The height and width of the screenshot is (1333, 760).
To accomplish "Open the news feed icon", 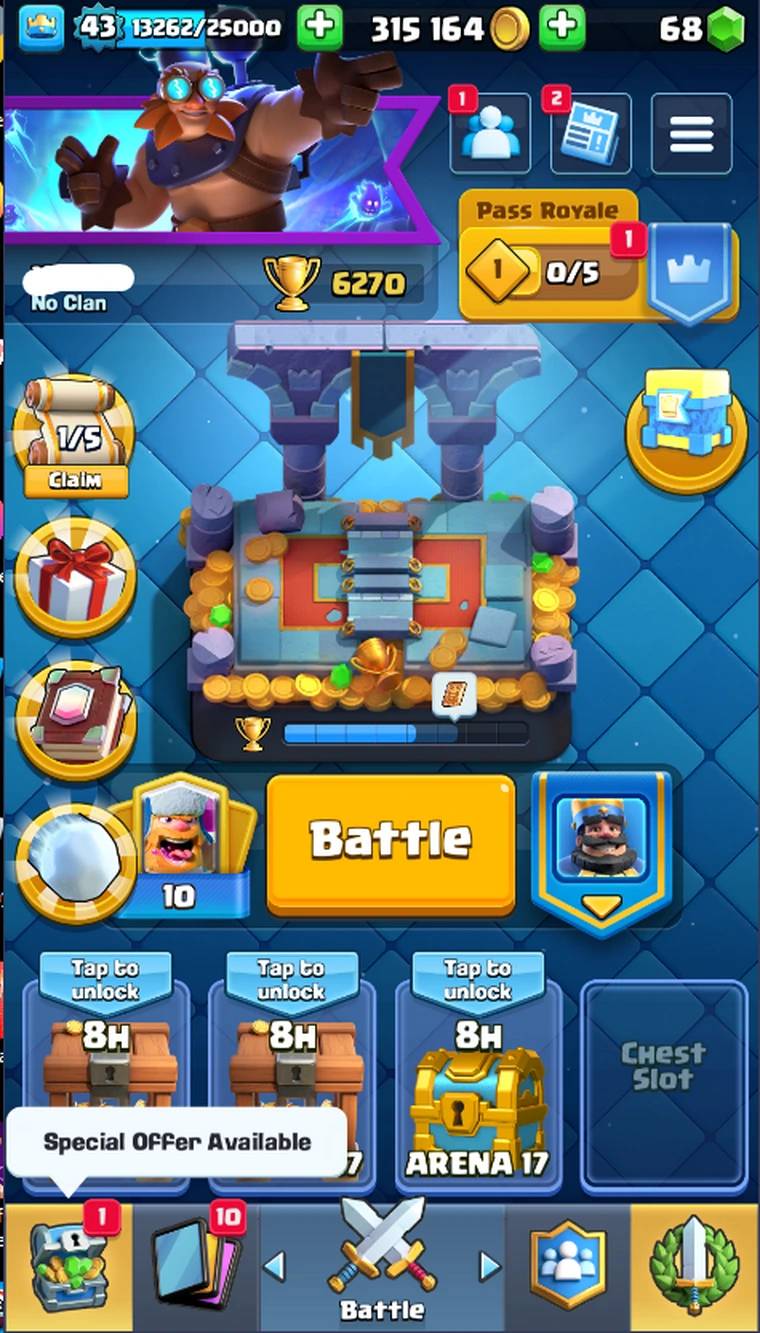I will [x=590, y=133].
